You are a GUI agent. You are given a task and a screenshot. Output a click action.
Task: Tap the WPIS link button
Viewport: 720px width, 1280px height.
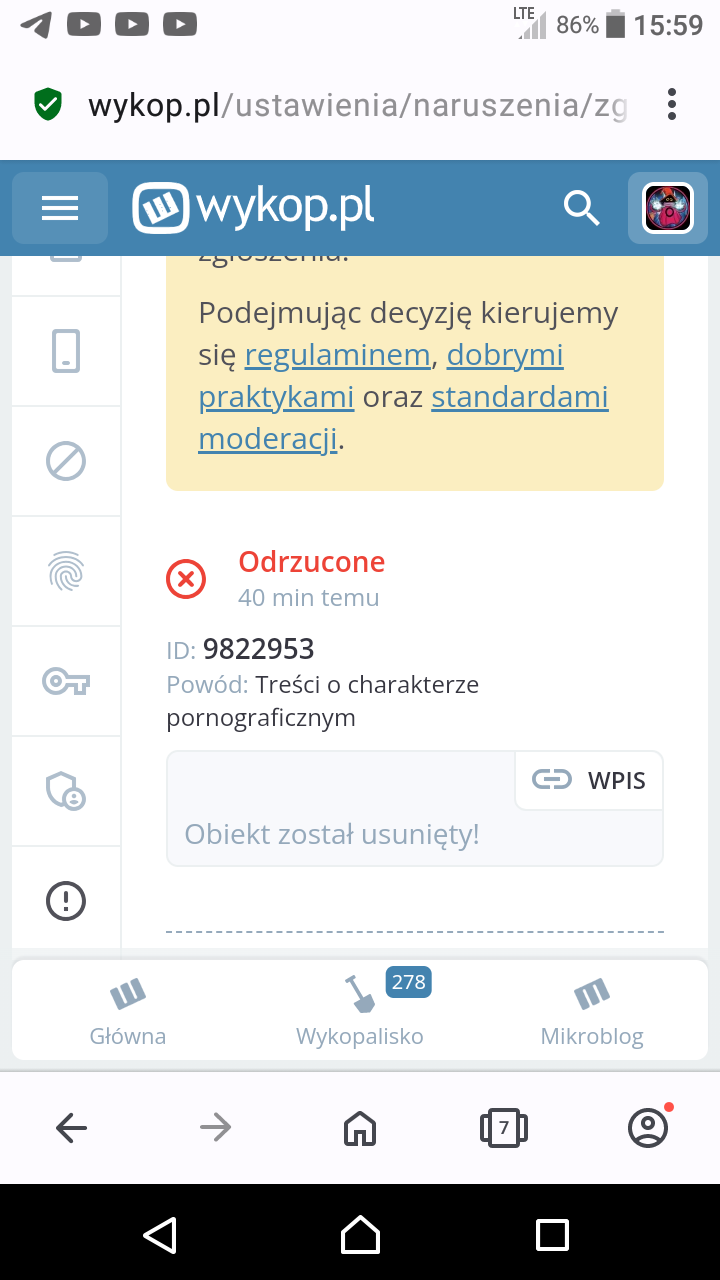pyautogui.click(x=589, y=780)
